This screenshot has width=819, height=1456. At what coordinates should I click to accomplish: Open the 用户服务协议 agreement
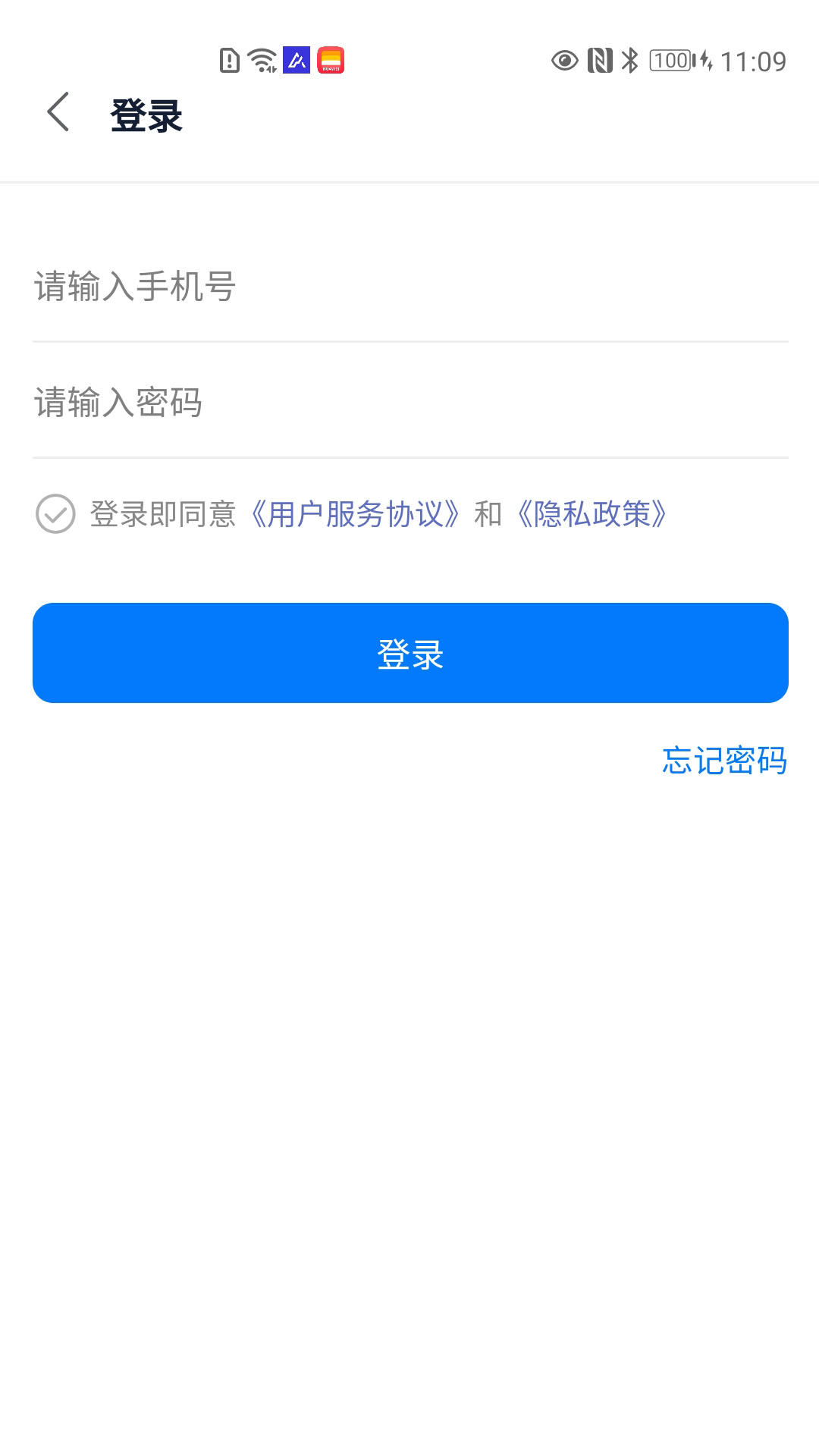pos(357,514)
